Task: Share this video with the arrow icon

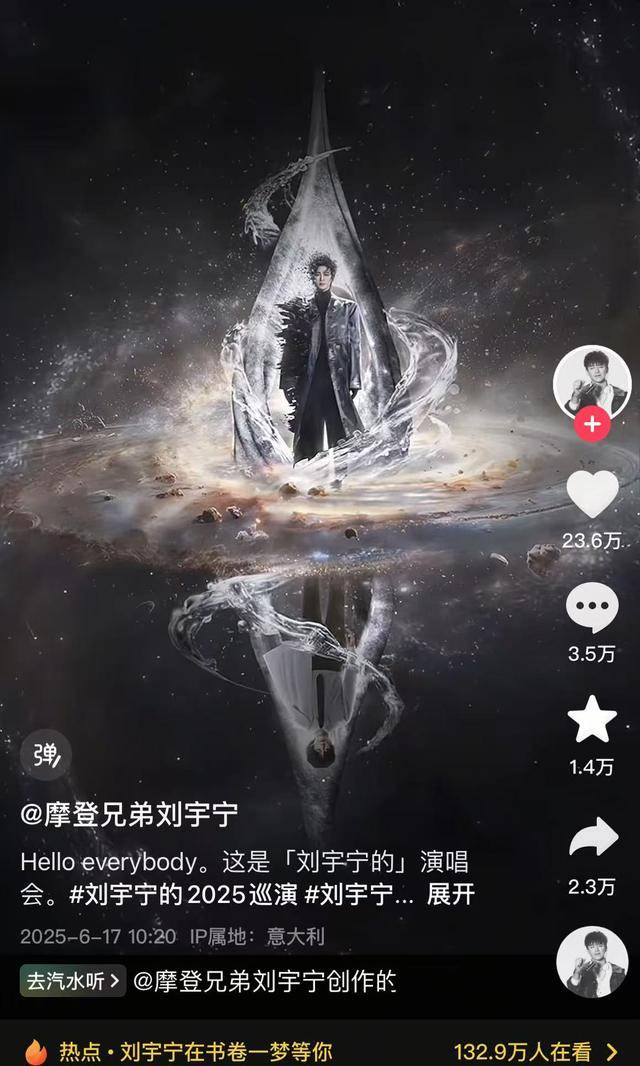Action: 593,838
